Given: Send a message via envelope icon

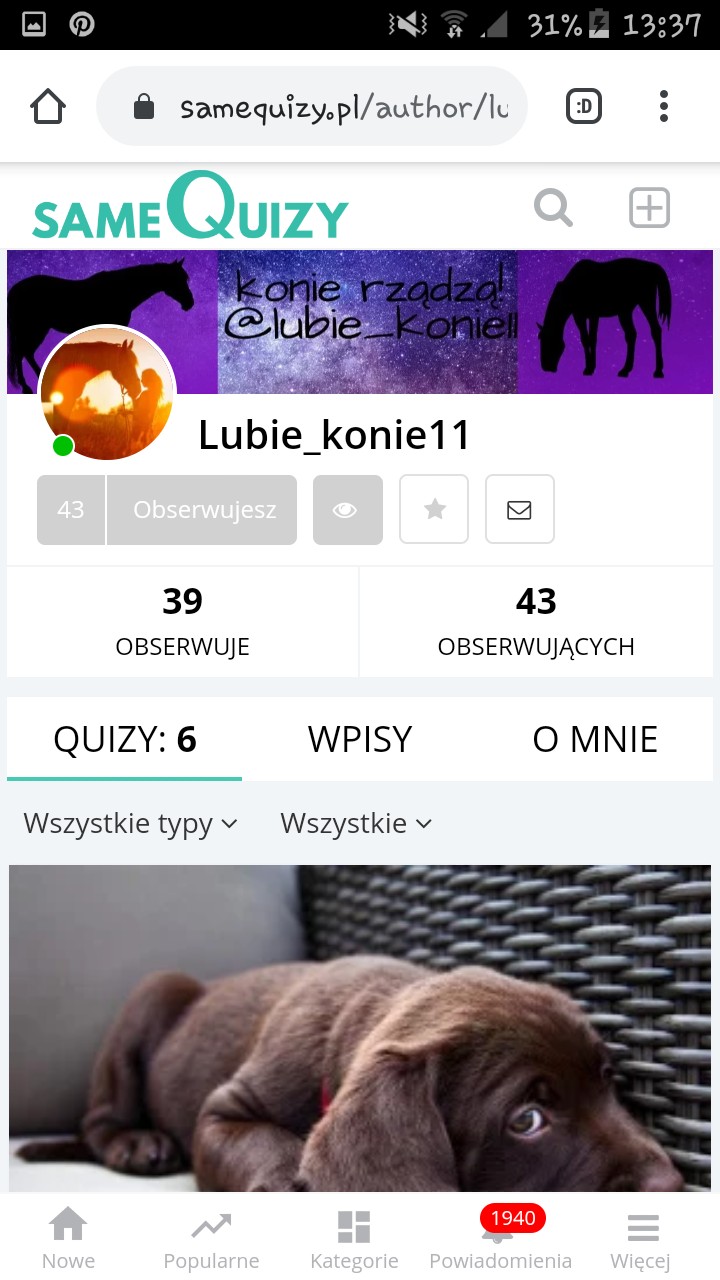Looking at the screenshot, I should point(519,510).
